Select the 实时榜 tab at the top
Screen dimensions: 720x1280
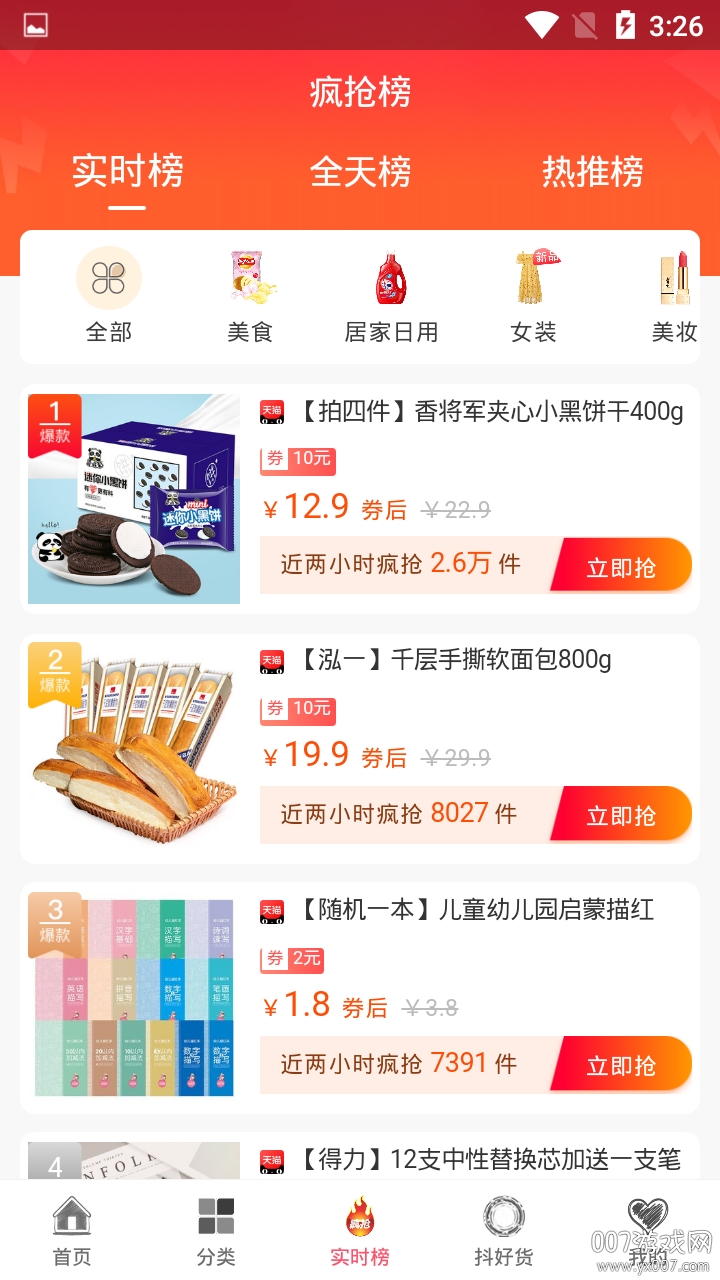click(x=128, y=173)
